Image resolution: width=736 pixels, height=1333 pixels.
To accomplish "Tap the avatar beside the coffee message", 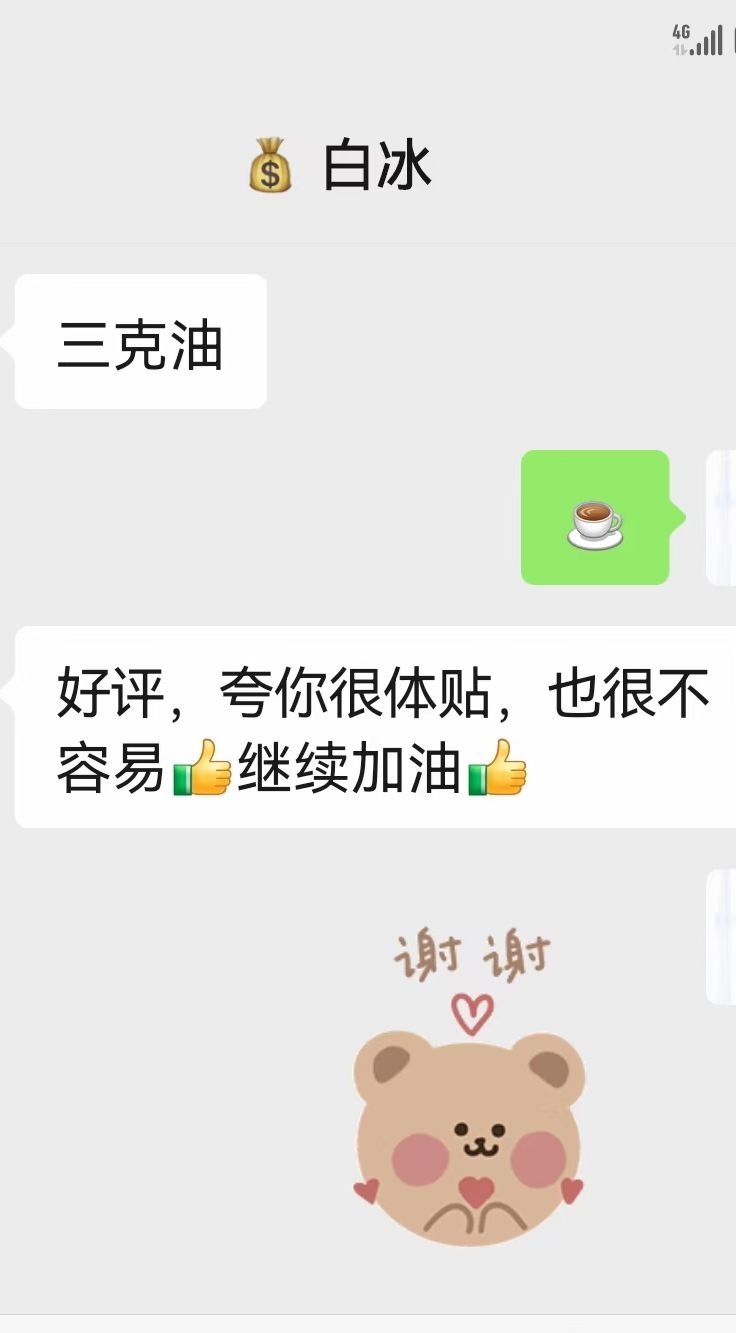I will click(x=722, y=517).
